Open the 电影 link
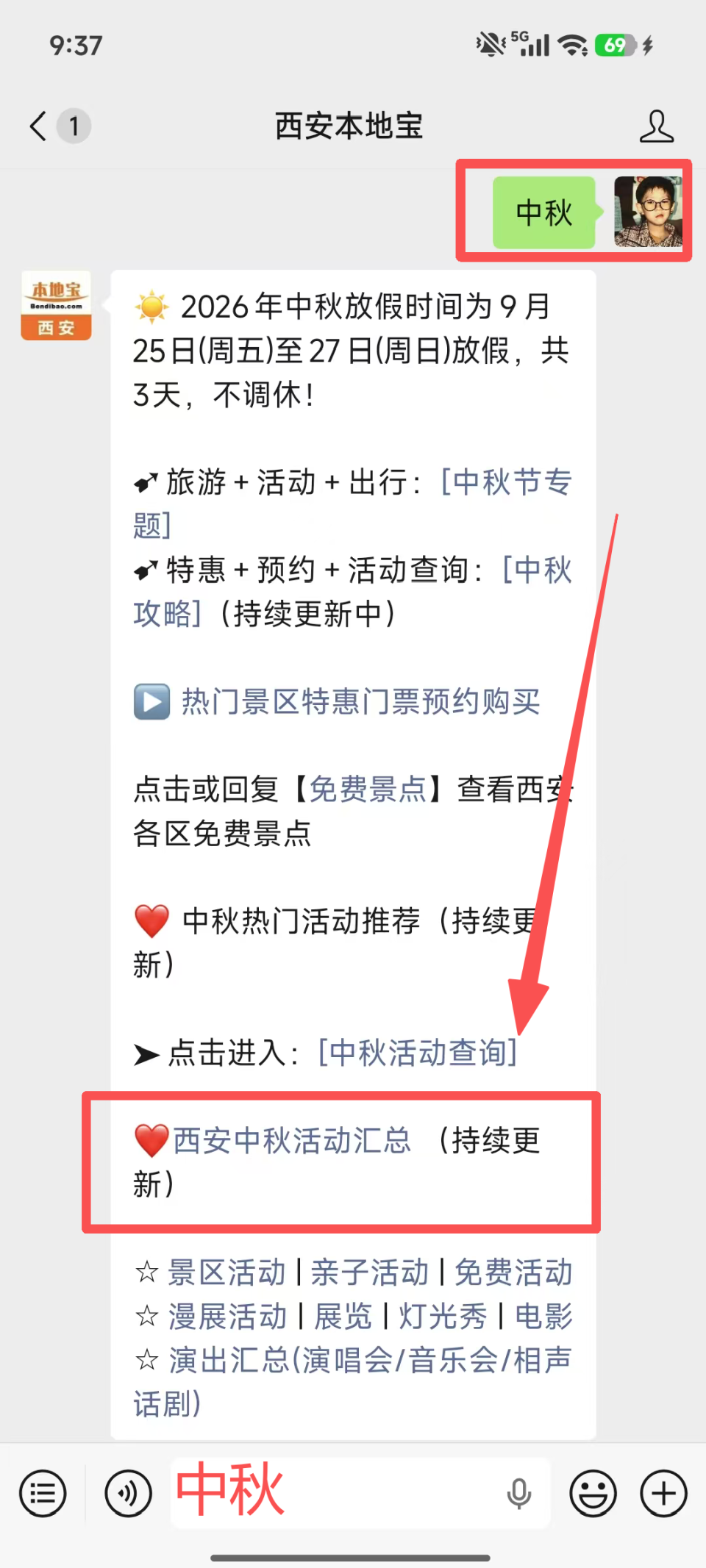This screenshot has height=1568, width=706. [543, 1316]
